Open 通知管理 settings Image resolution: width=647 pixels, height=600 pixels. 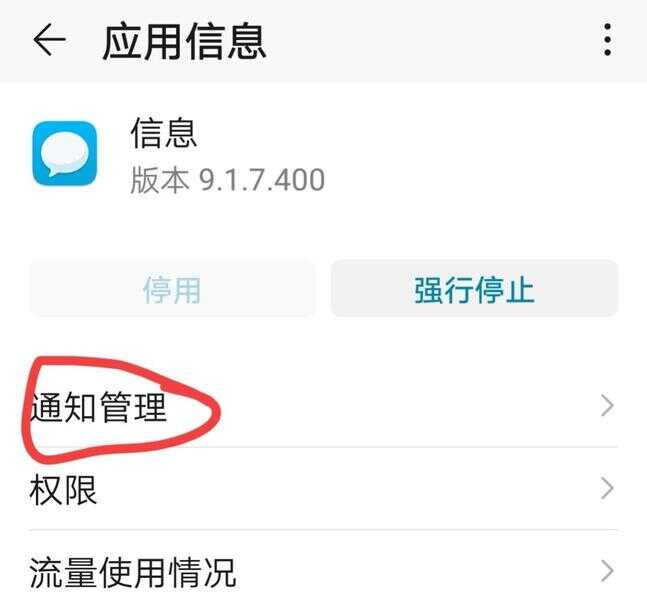point(322,407)
